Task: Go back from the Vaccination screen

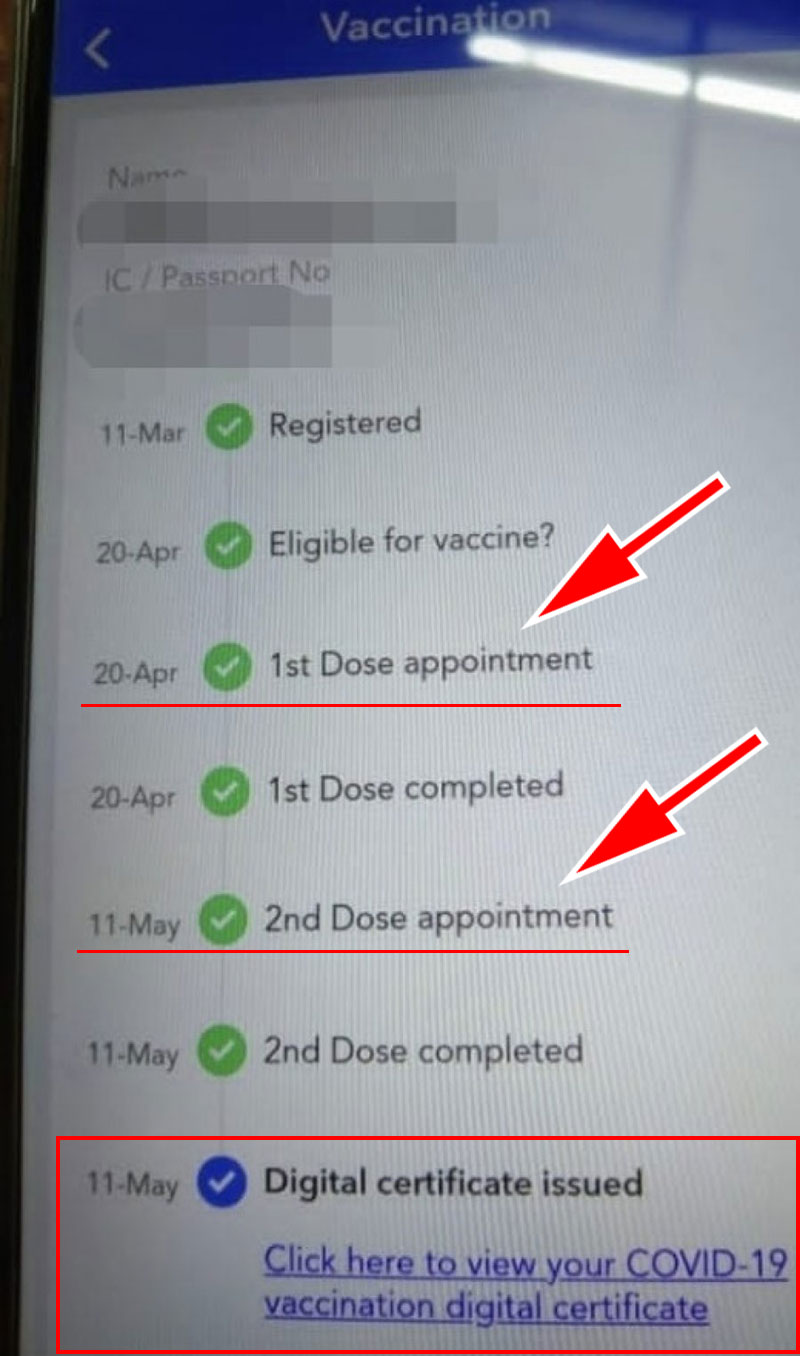Action: tap(97, 49)
